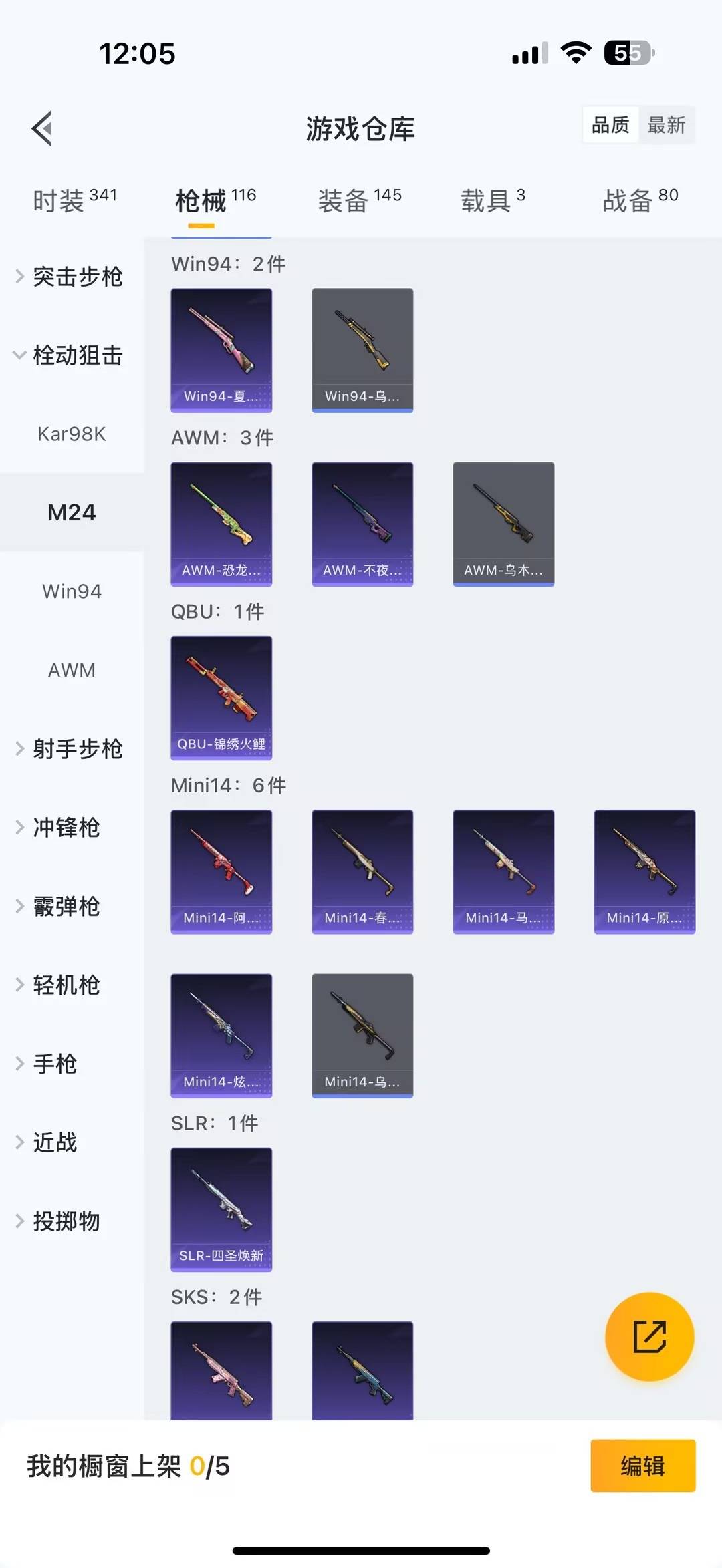Select Win94 in the sidebar
The height and width of the screenshot is (1568, 722).
pyautogui.click(x=72, y=591)
